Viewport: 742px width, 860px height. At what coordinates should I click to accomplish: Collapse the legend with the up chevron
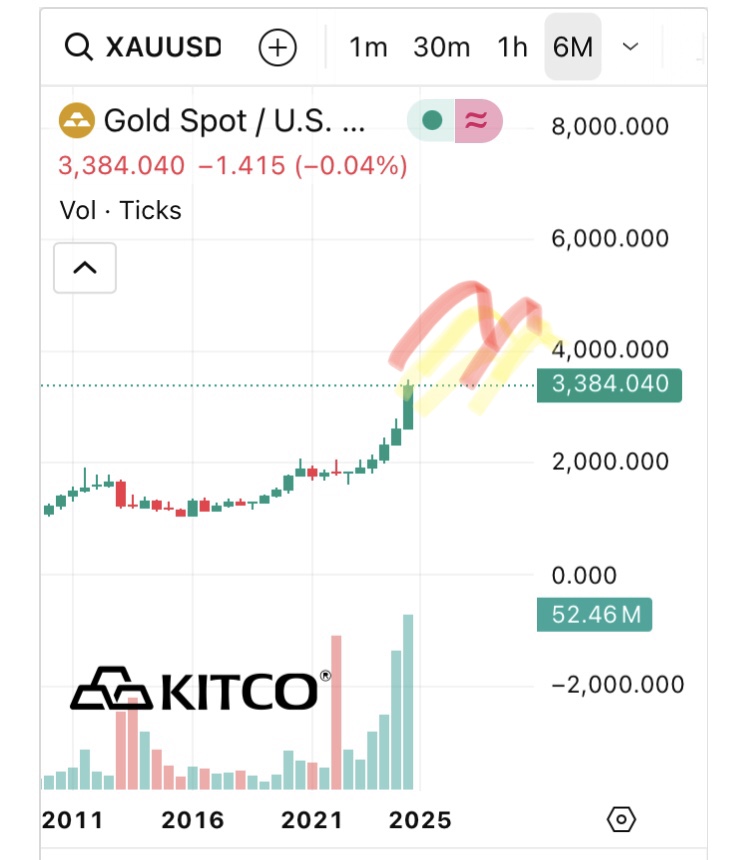click(85, 267)
